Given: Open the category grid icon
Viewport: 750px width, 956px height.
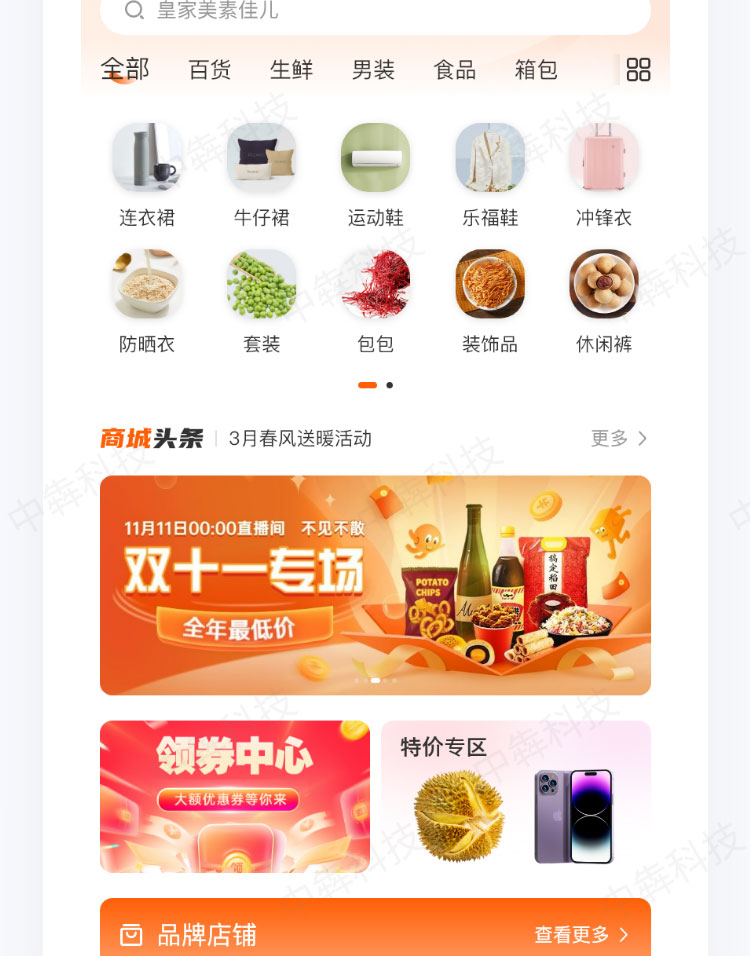Looking at the screenshot, I should point(638,69).
